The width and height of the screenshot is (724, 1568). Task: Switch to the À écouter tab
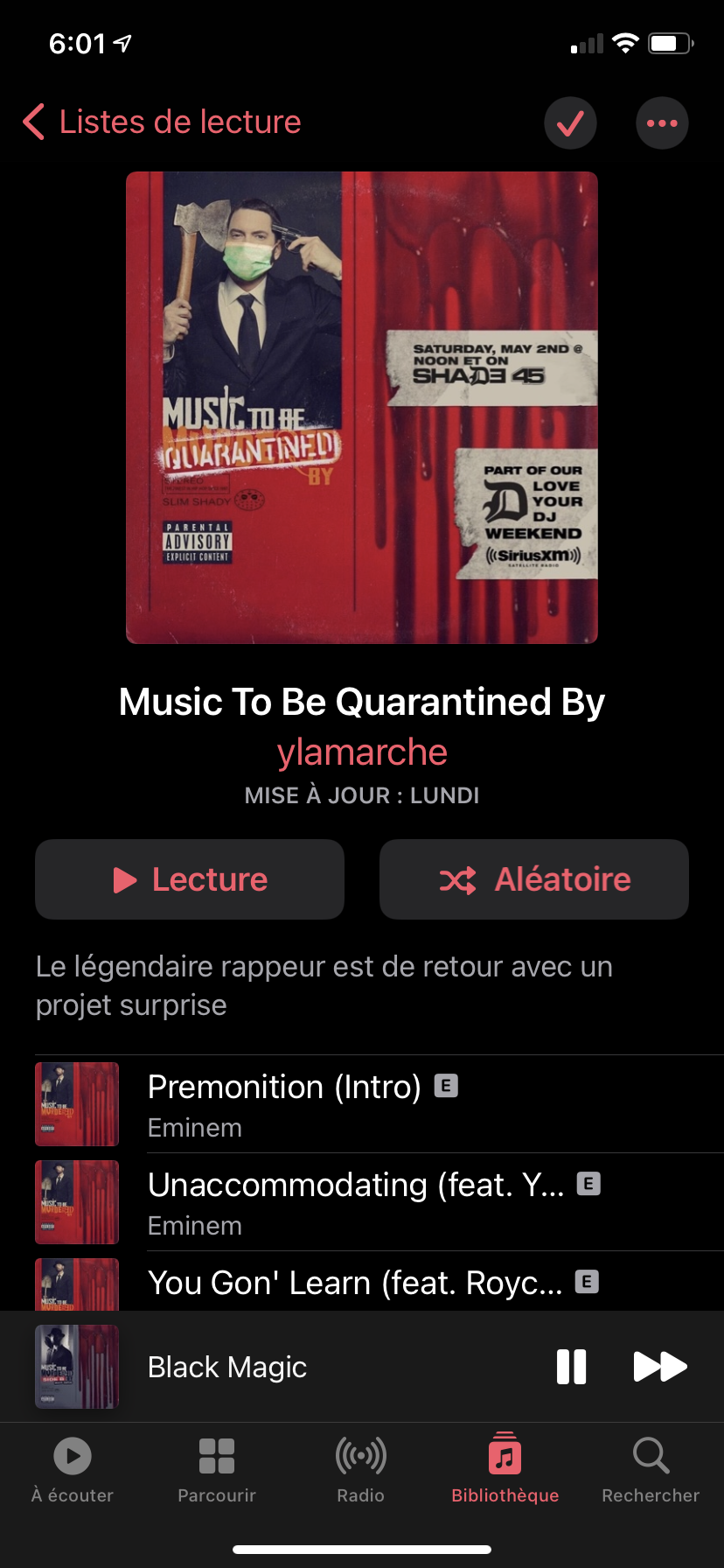[x=73, y=1470]
